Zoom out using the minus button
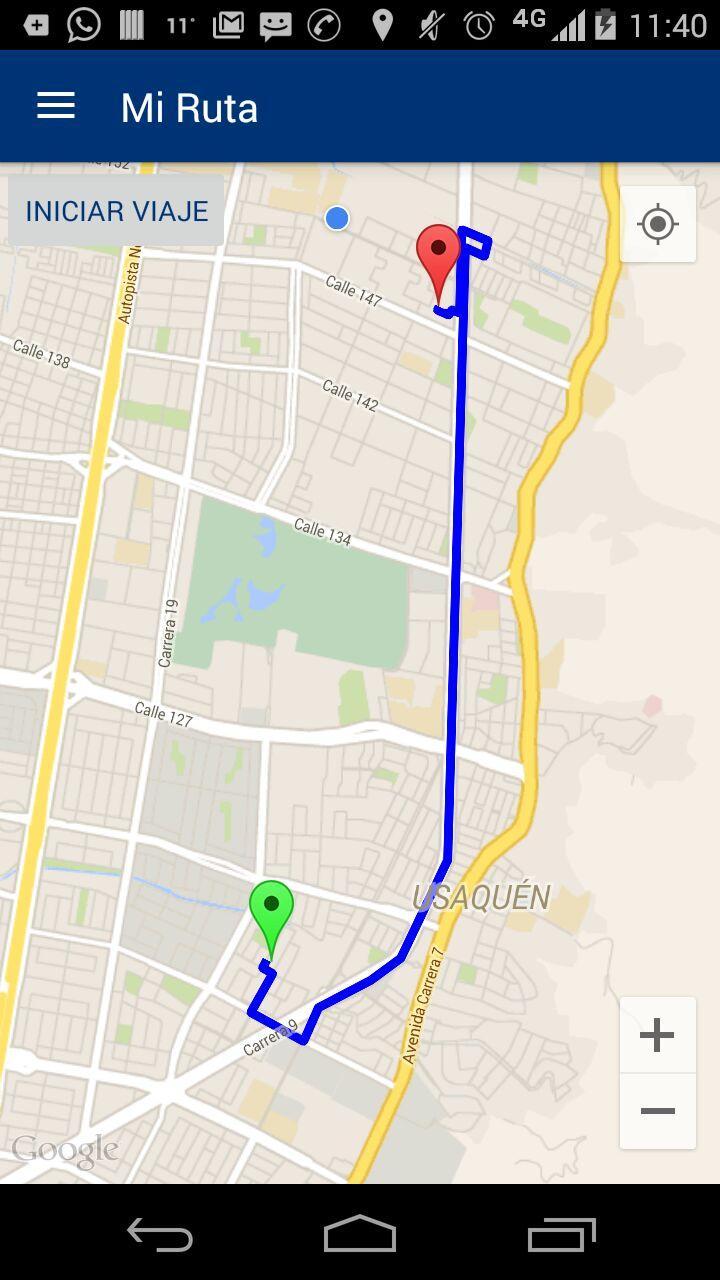Viewport: 720px width, 1280px height. (x=657, y=1111)
